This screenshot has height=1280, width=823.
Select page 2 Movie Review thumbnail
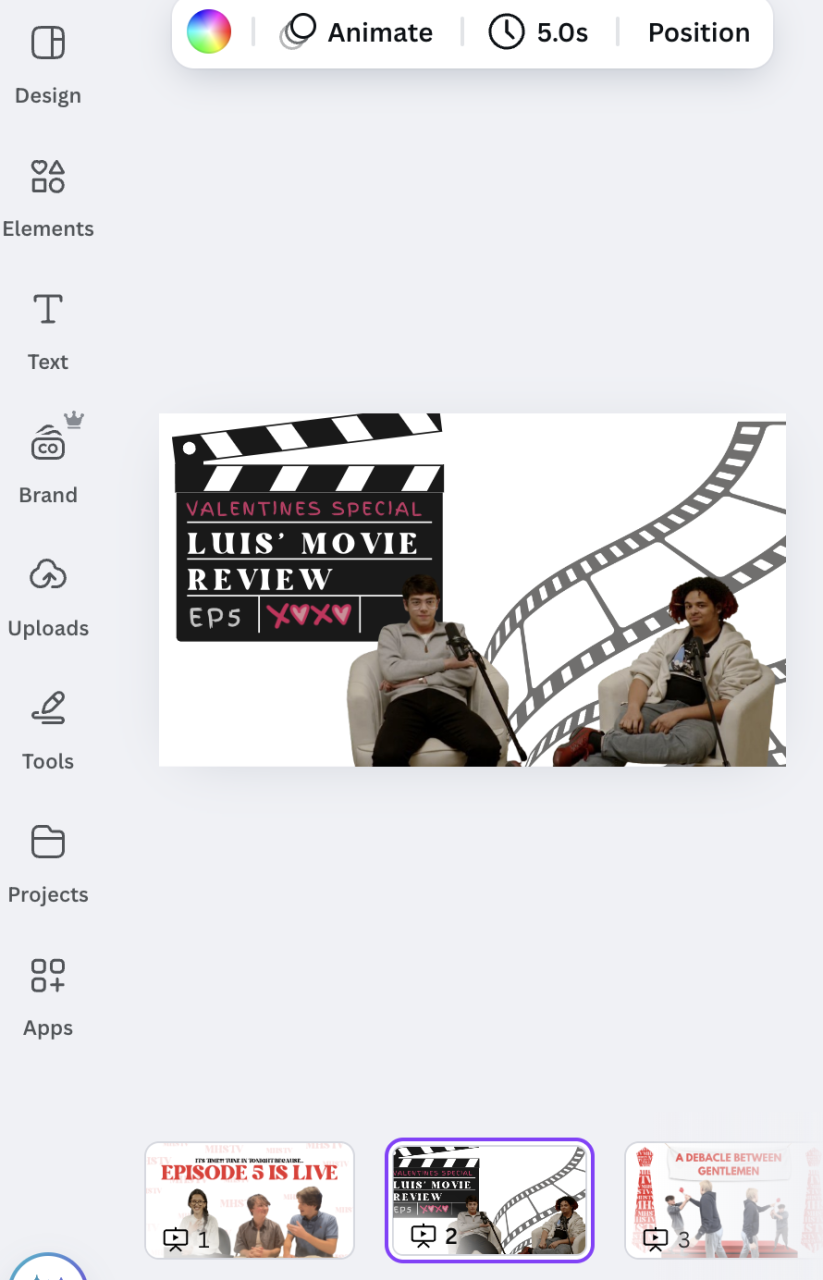pyautogui.click(x=489, y=1199)
